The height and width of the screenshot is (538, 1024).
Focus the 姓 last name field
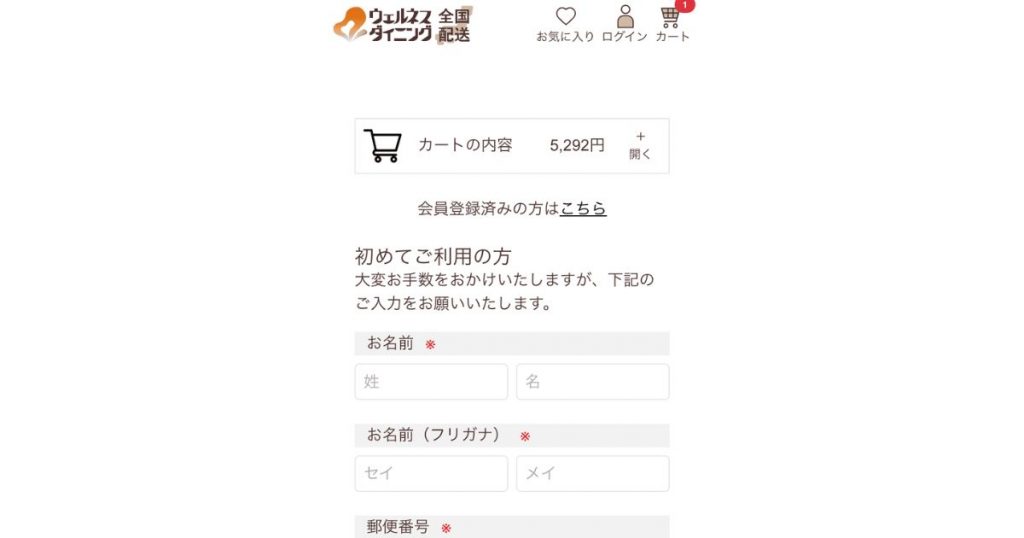point(431,382)
